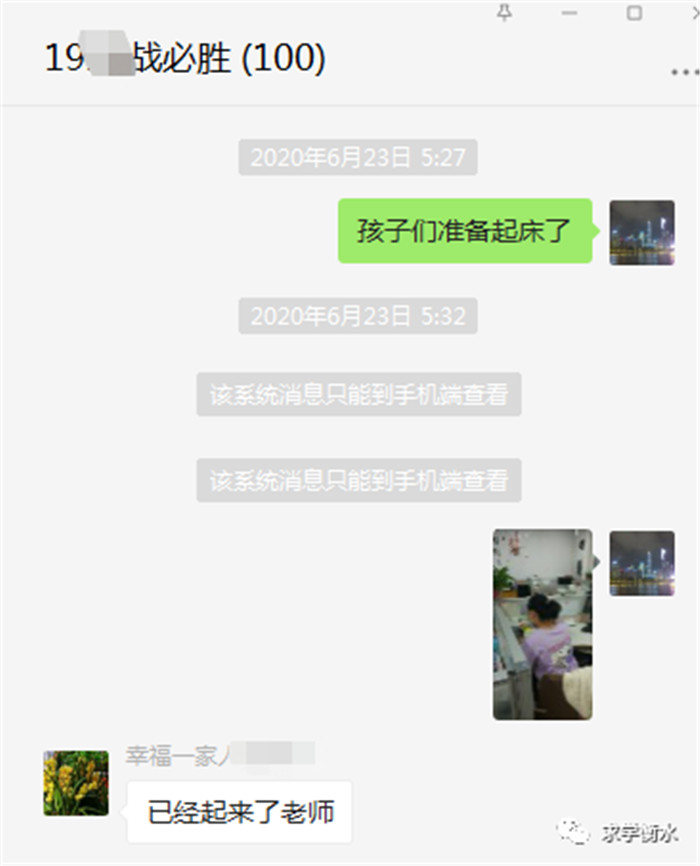Tap sender avatar beside 孩子们准备起床了 message
Screen dimensions: 700x866
[642, 232]
